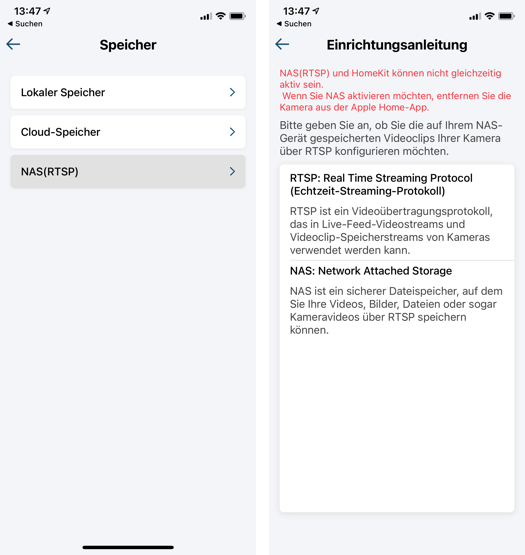The height and width of the screenshot is (555, 525).
Task: Go back from the Speicher screen
Action: click(x=13, y=44)
